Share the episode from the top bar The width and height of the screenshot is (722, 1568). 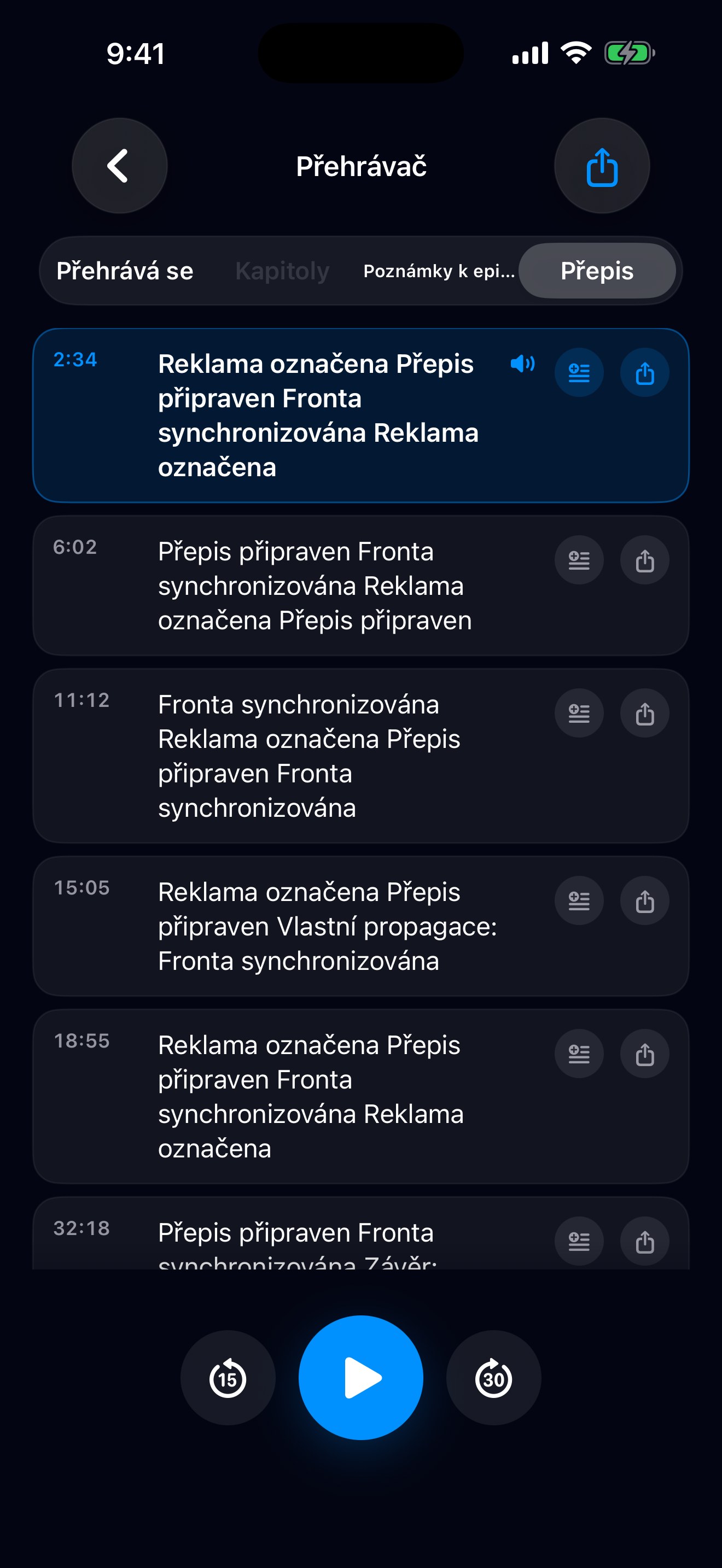pyautogui.click(x=602, y=166)
